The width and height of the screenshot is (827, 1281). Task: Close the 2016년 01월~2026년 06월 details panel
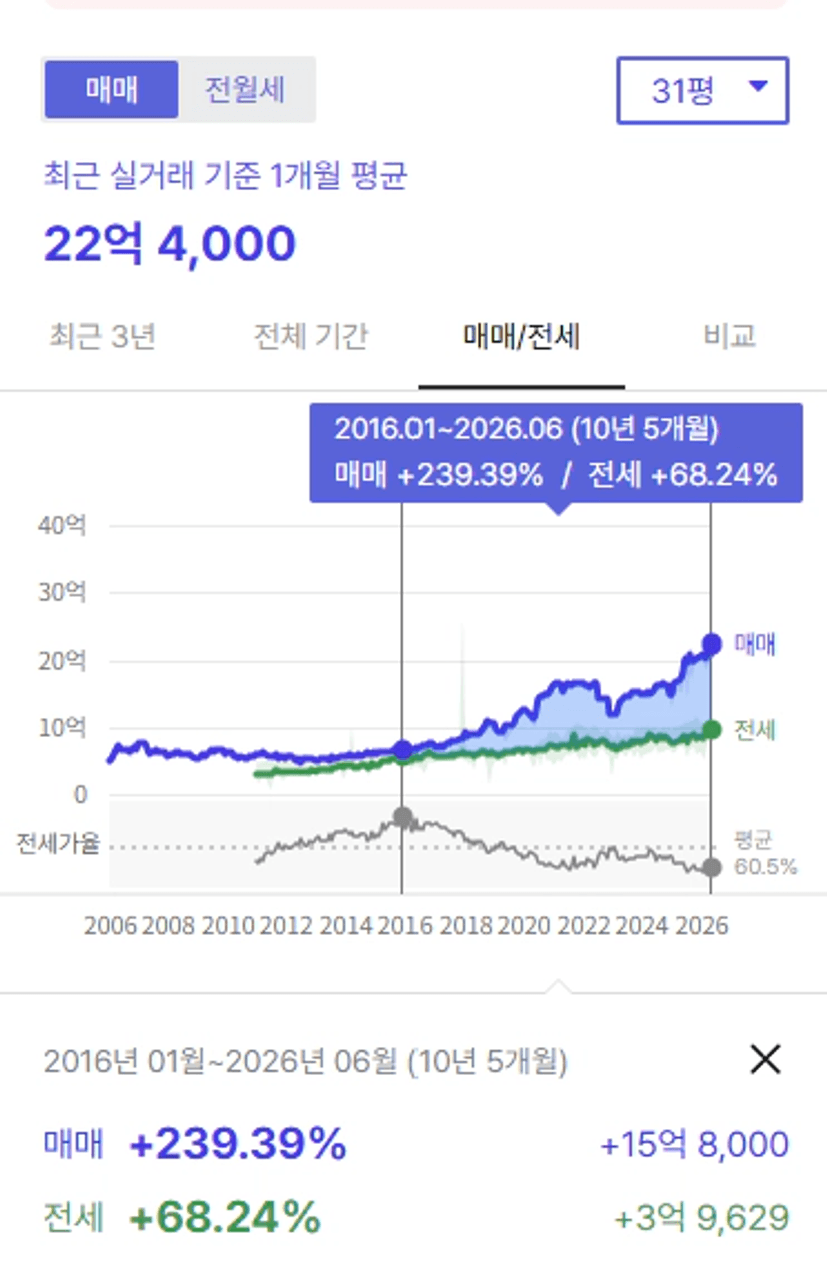click(765, 1059)
